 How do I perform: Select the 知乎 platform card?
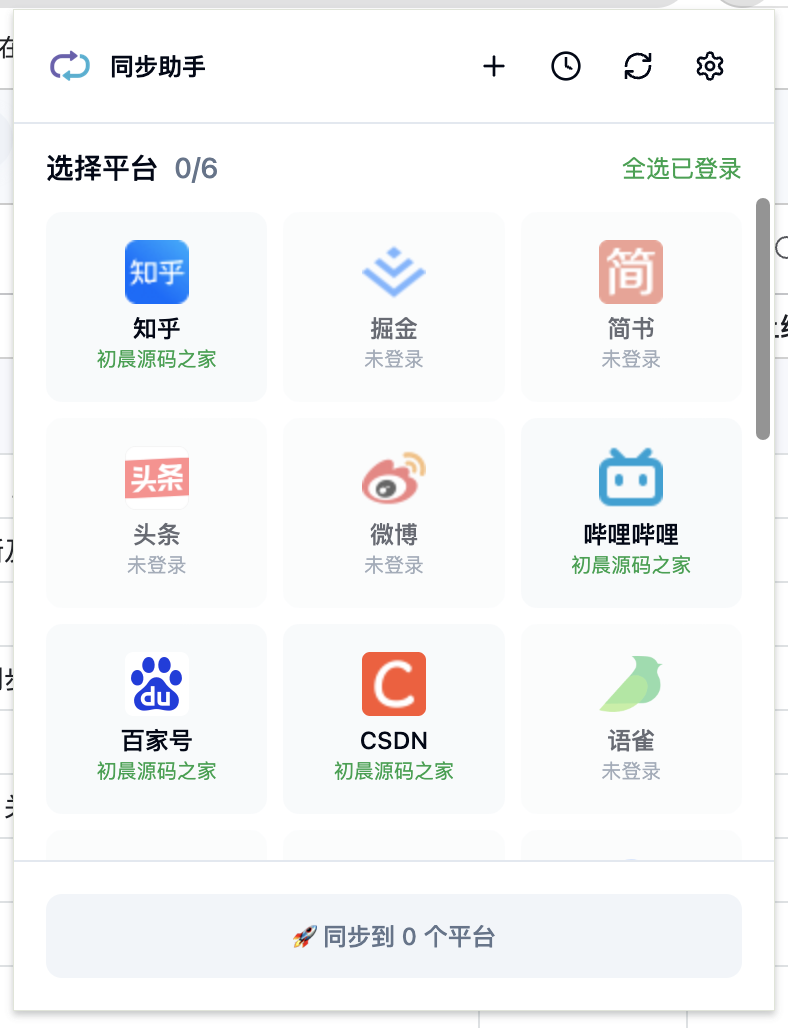[x=157, y=306]
